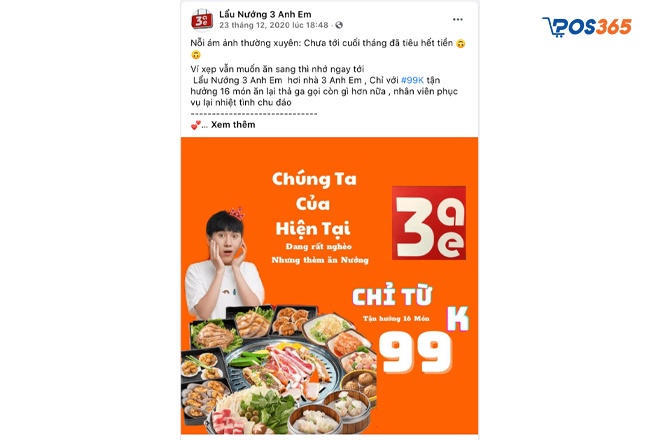Open the #99K hashtag
This screenshot has height=440, width=660.
coord(414,78)
